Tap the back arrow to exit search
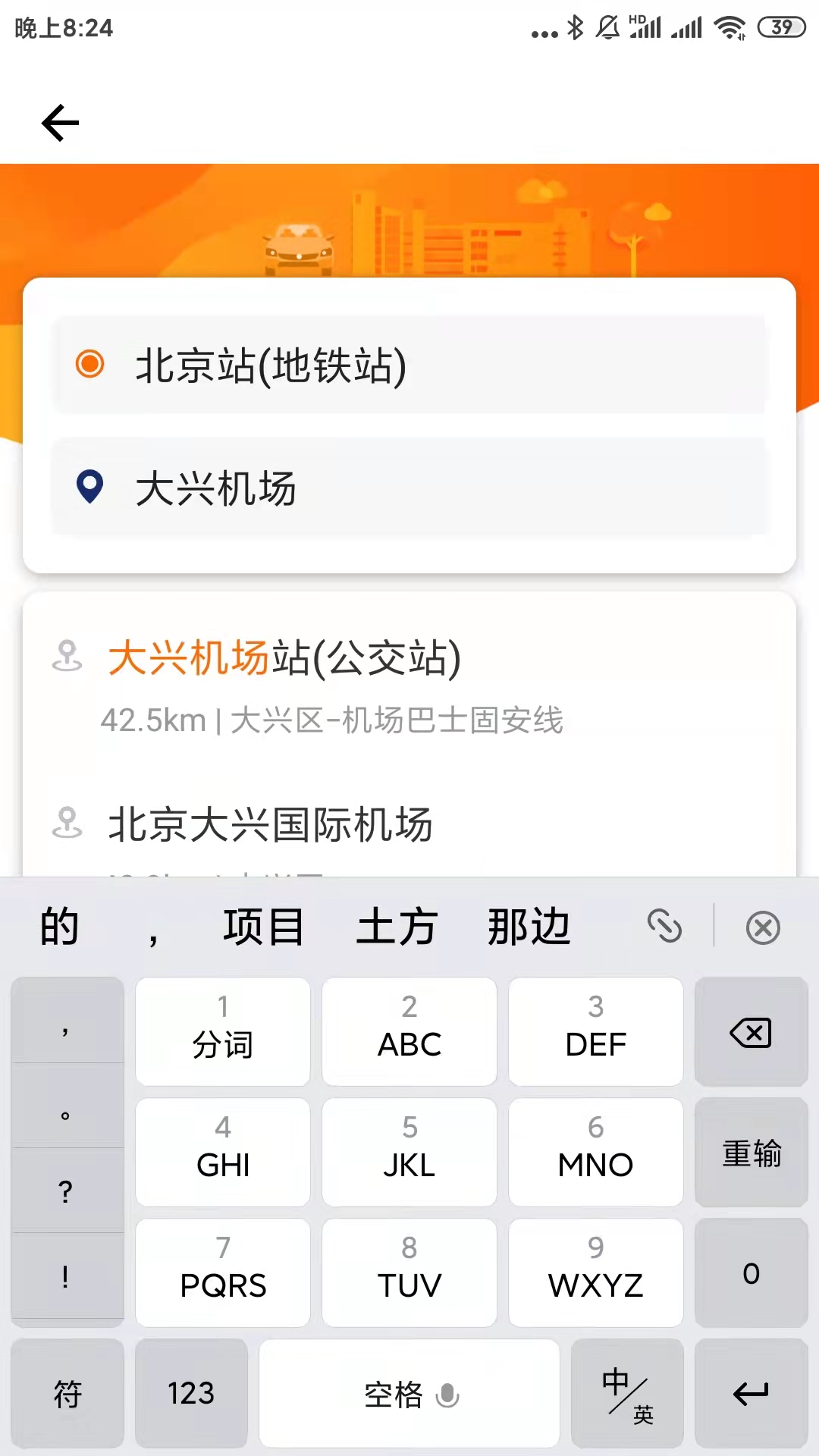This screenshot has width=819, height=1456. (60, 122)
